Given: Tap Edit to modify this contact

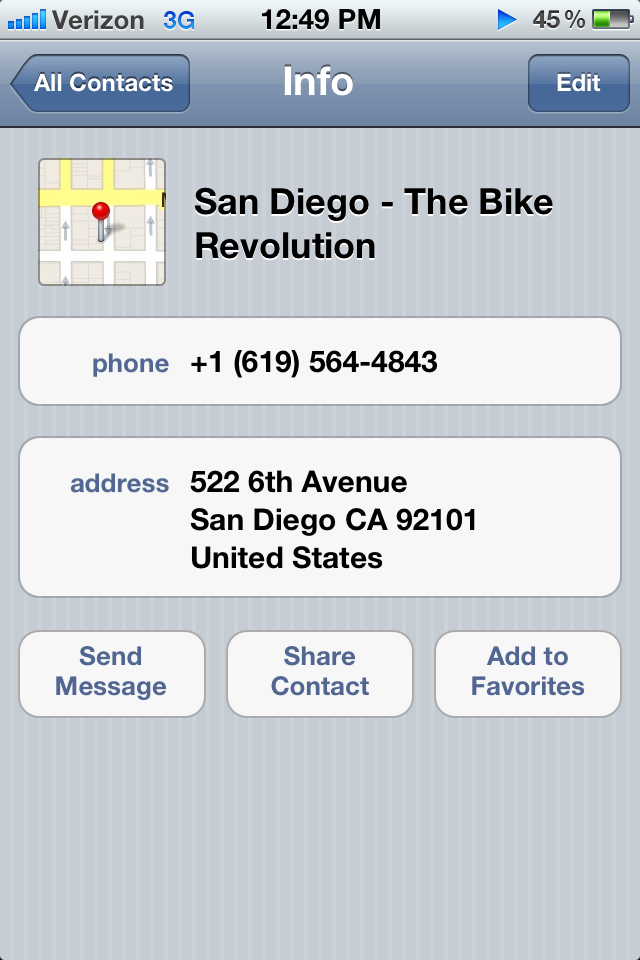Looking at the screenshot, I should 577,83.
